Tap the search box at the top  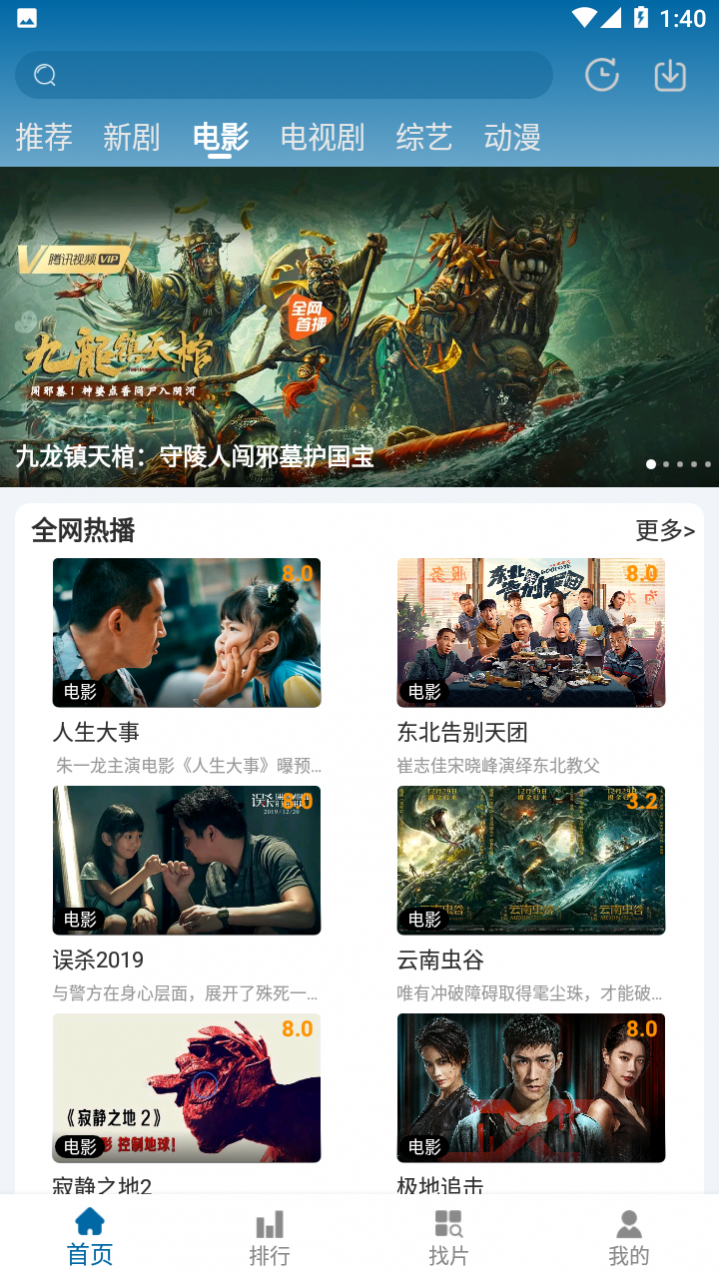(x=283, y=75)
